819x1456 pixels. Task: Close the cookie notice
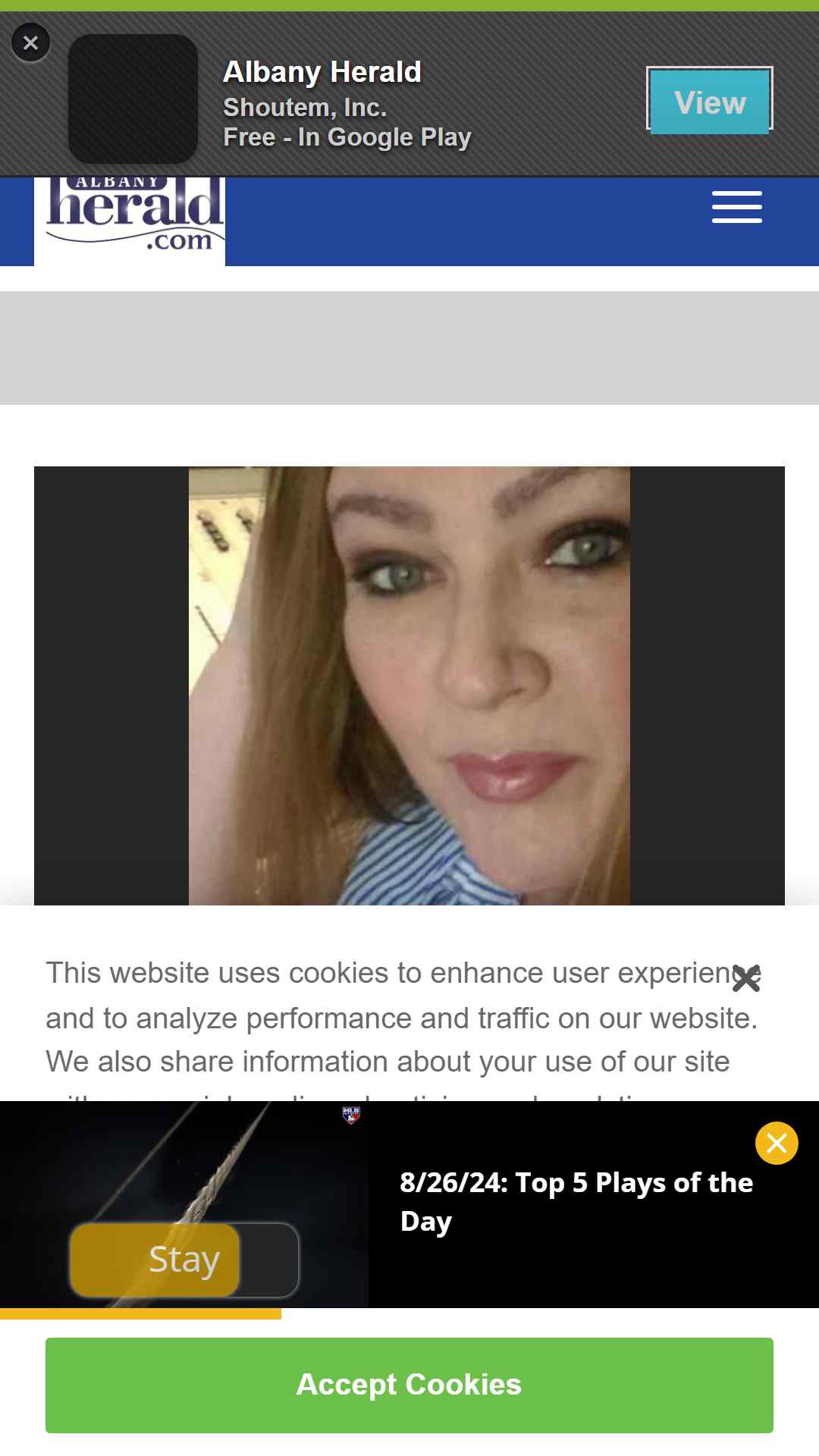click(746, 978)
